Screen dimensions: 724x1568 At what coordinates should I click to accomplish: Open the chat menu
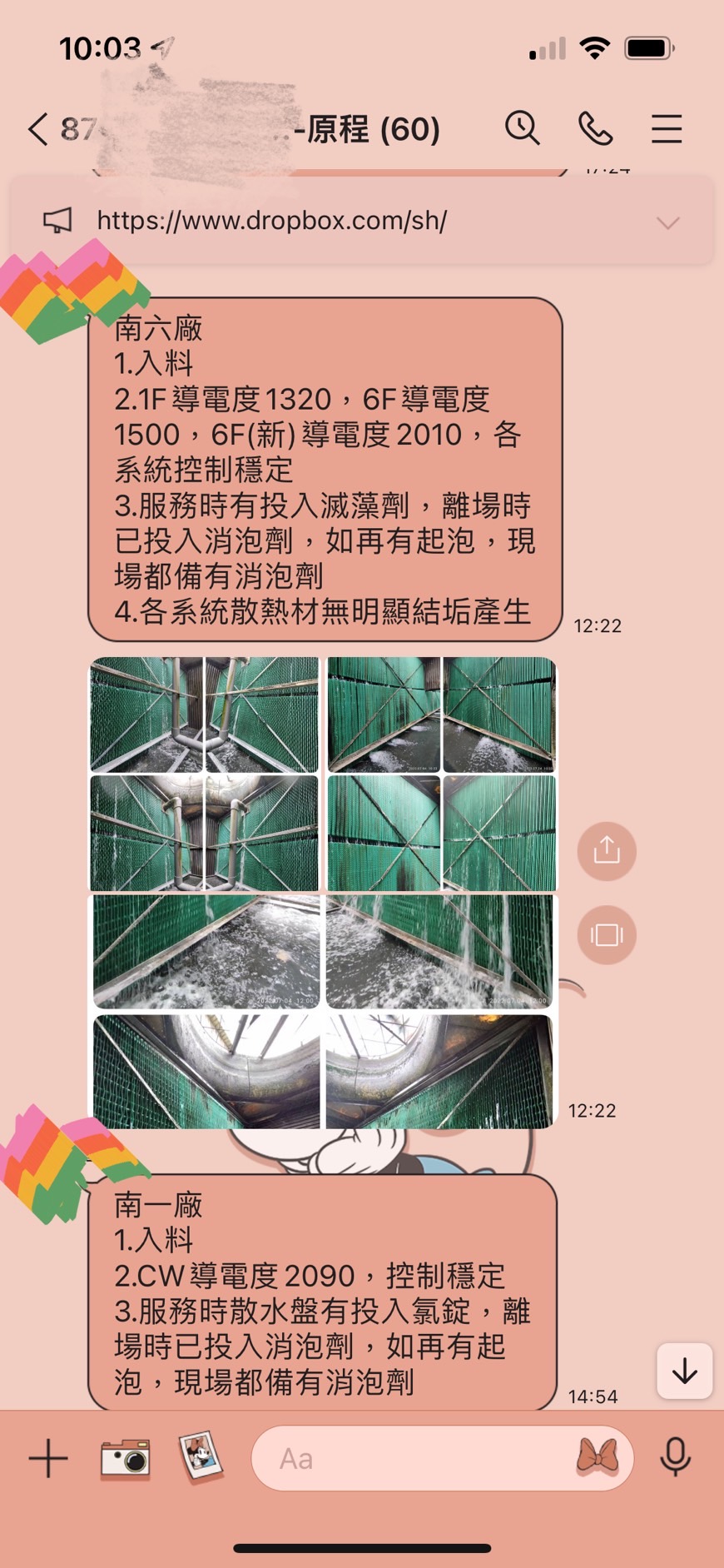click(x=667, y=129)
